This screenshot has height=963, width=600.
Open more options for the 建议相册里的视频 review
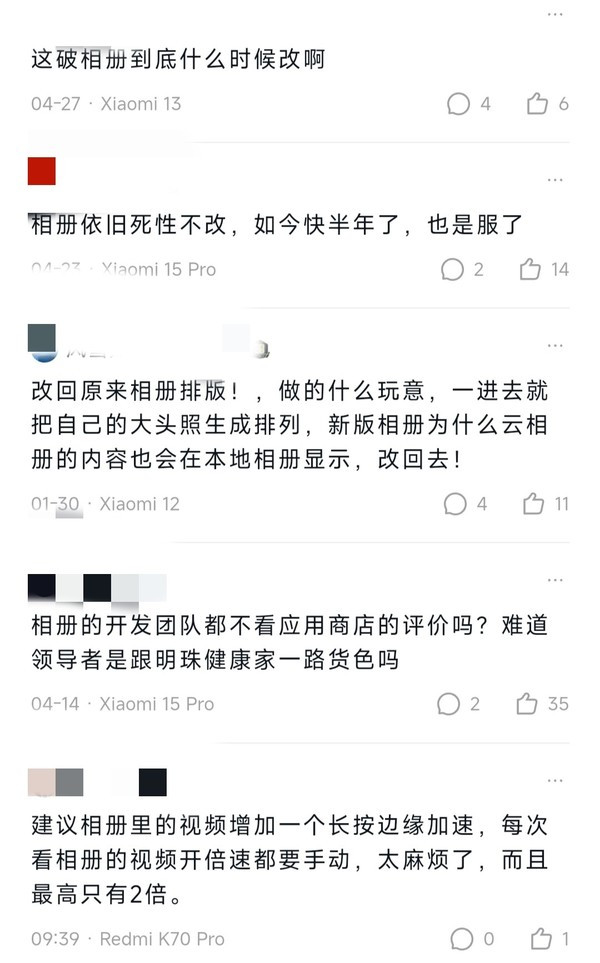click(x=555, y=781)
